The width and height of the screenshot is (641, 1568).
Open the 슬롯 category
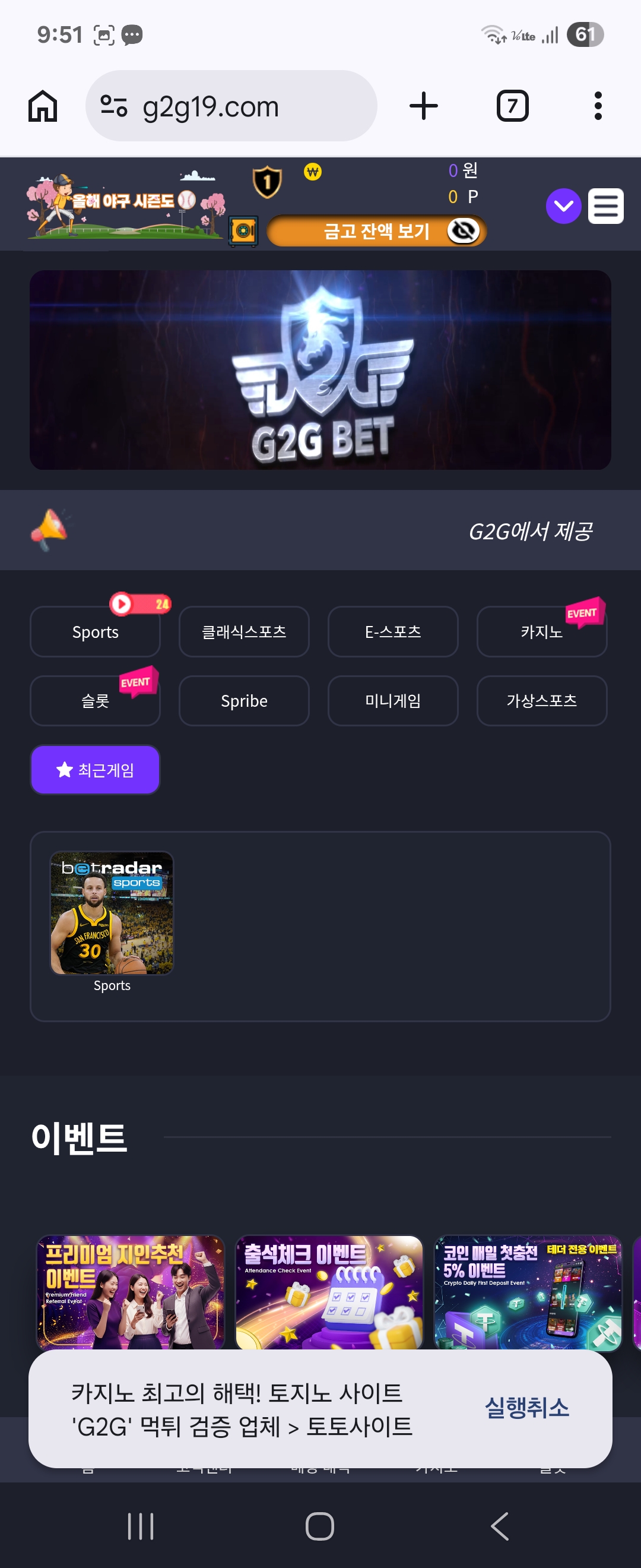[x=96, y=701]
